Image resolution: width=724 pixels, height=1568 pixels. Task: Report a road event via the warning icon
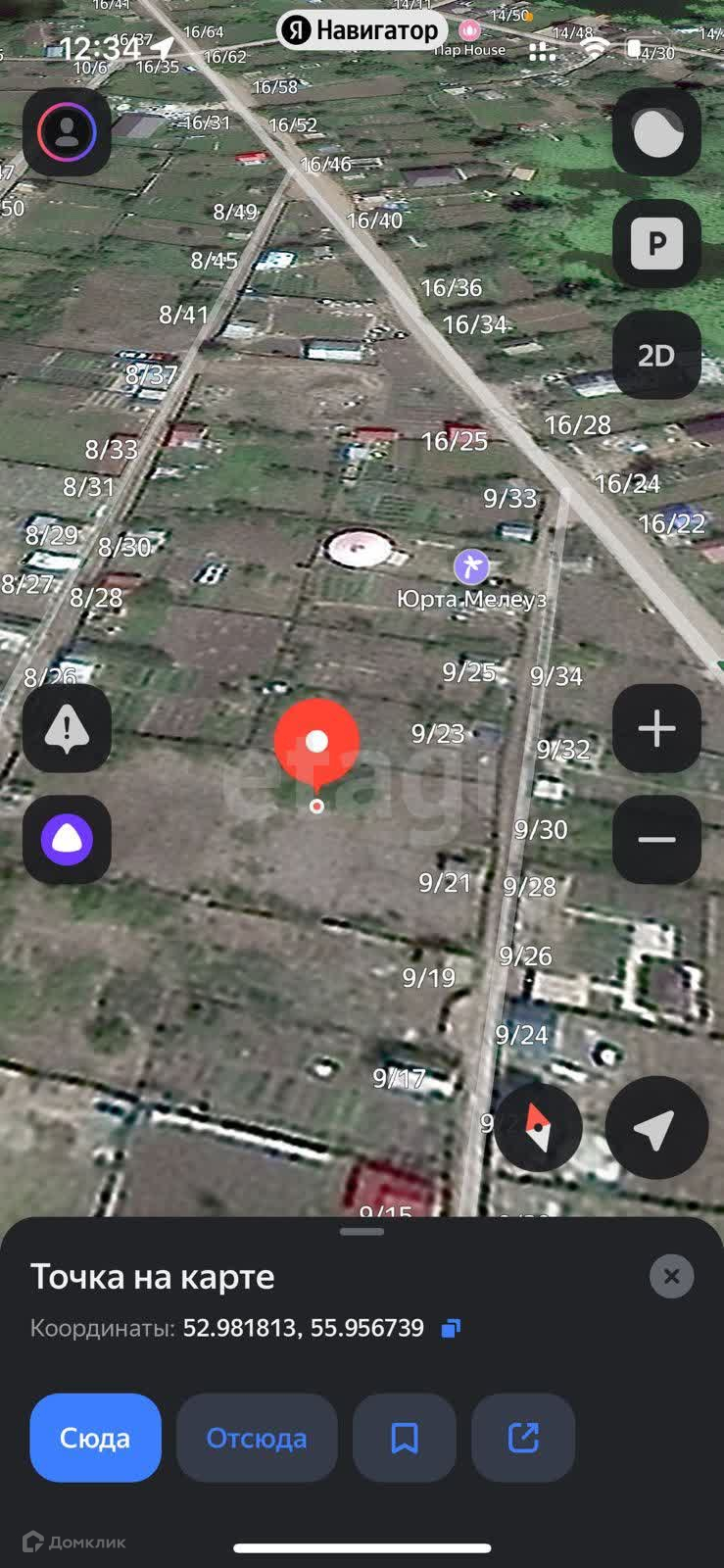pos(67,728)
